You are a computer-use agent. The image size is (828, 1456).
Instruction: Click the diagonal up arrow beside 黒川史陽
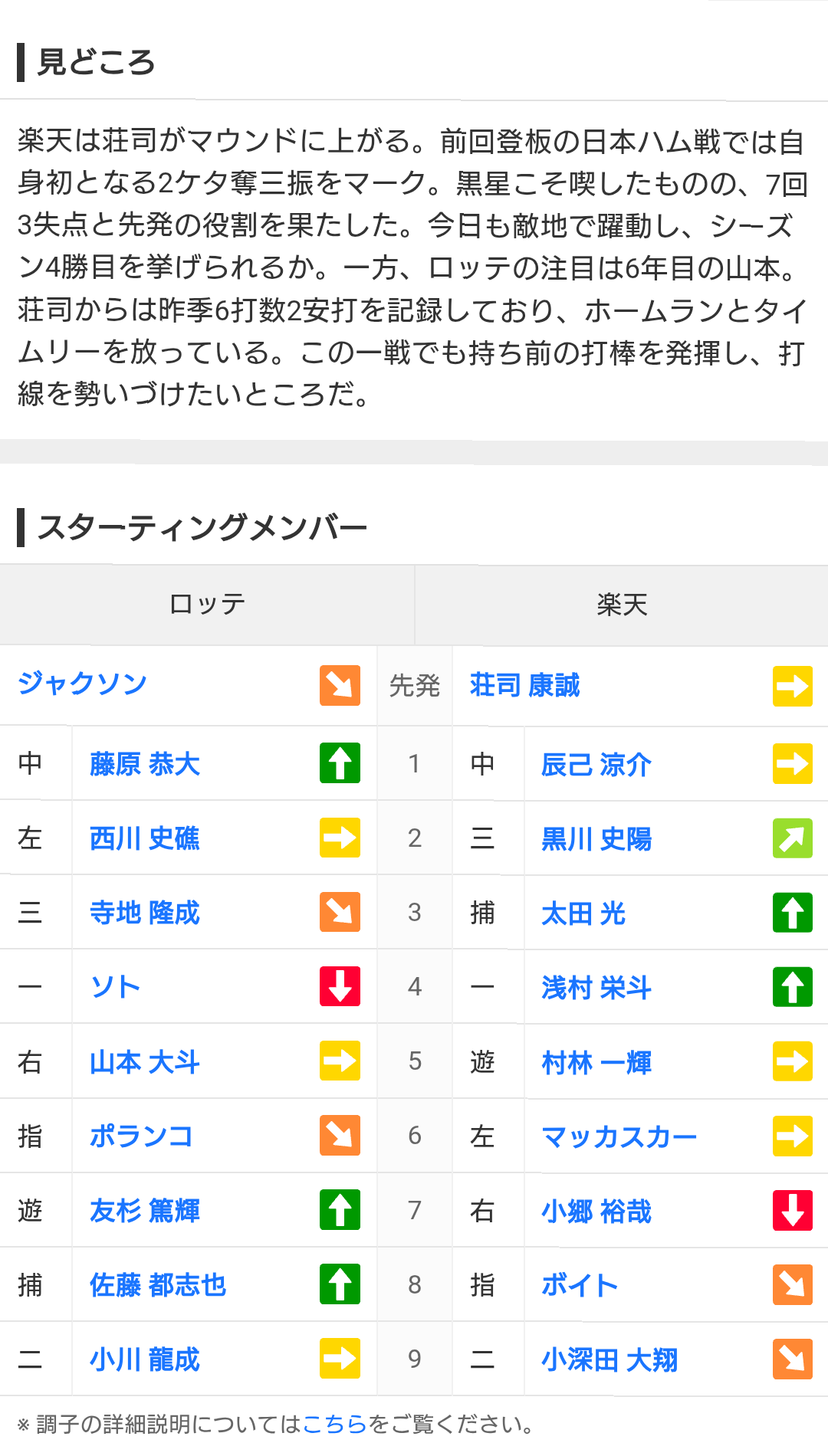coord(791,838)
